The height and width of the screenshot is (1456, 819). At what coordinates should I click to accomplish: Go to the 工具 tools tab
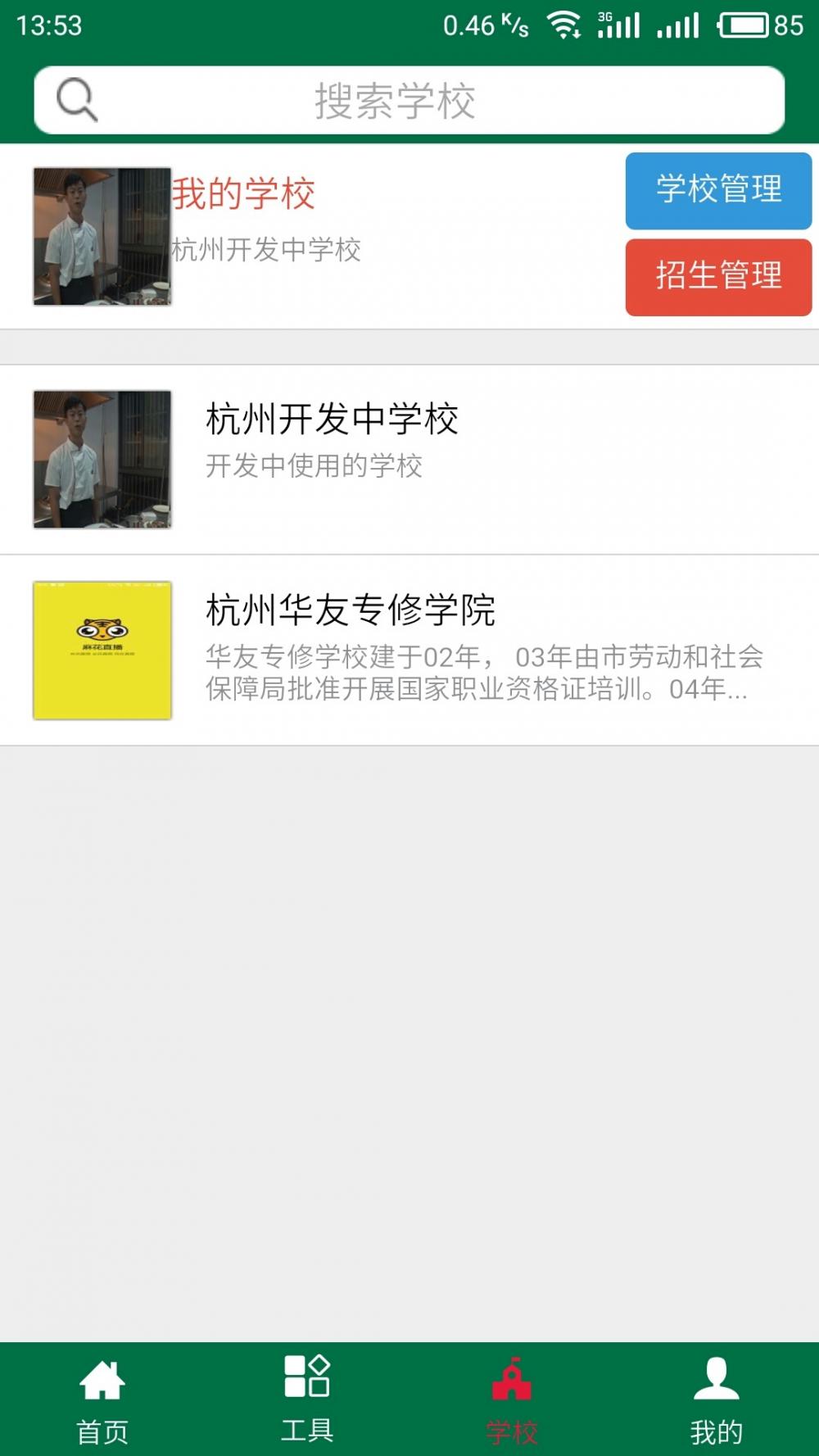[x=307, y=1400]
